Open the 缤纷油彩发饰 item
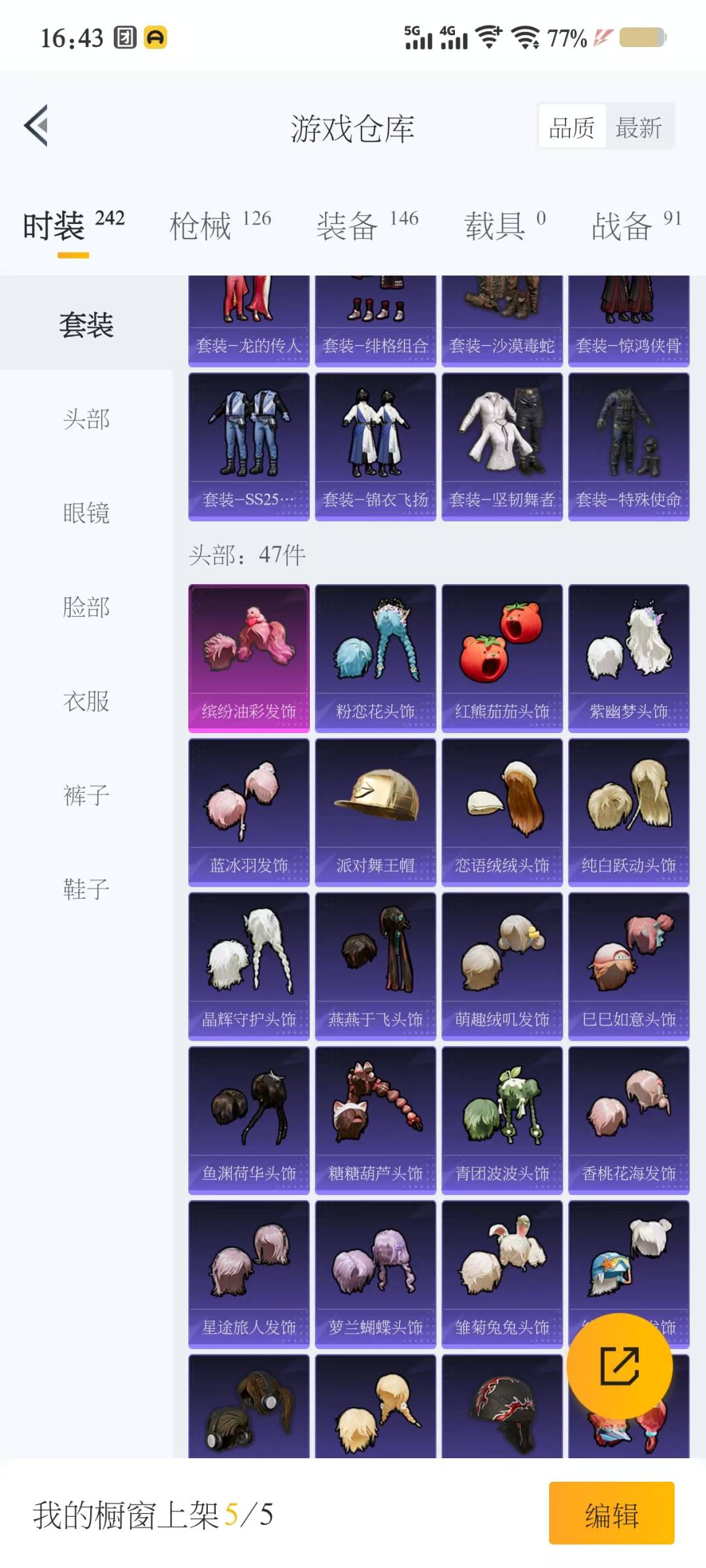Viewport: 706px width, 1568px height. [x=249, y=658]
